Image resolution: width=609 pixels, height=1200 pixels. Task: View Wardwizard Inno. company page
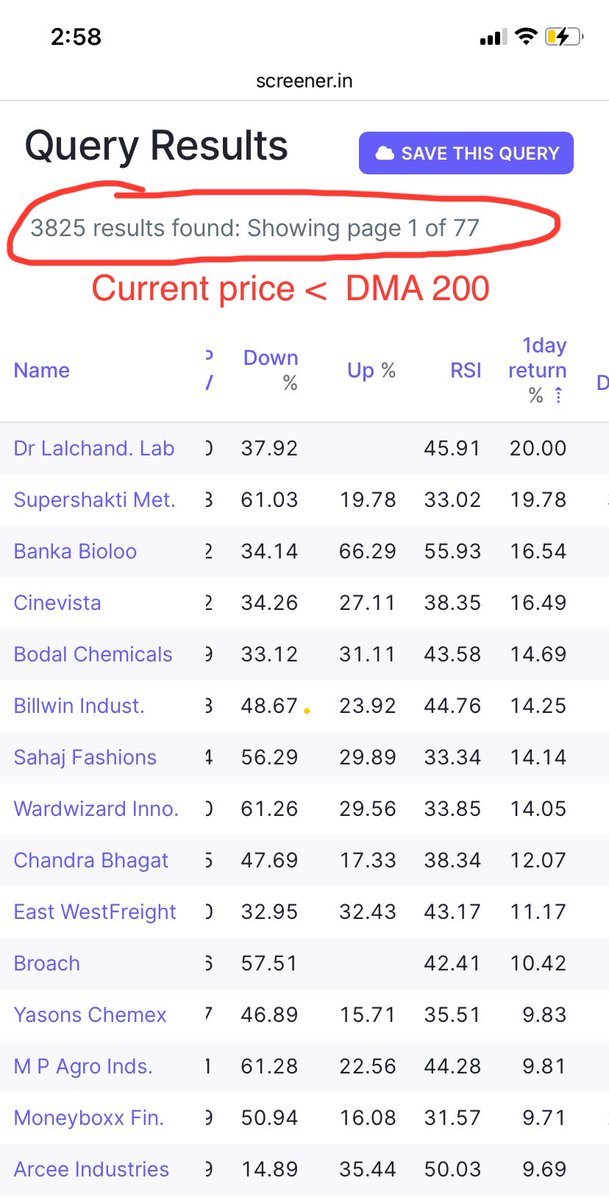point(96,809)
